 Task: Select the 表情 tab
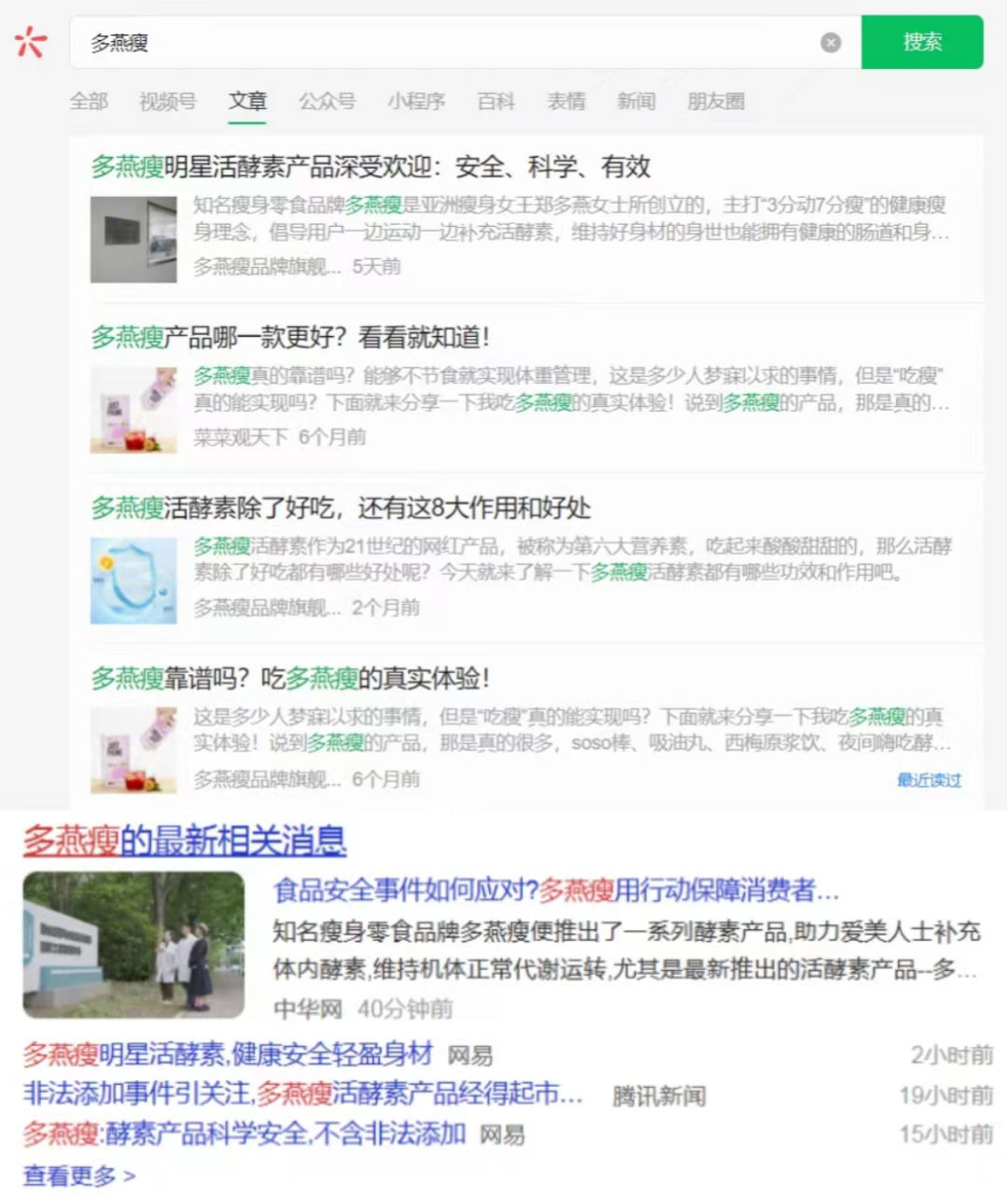pos(566,101)
